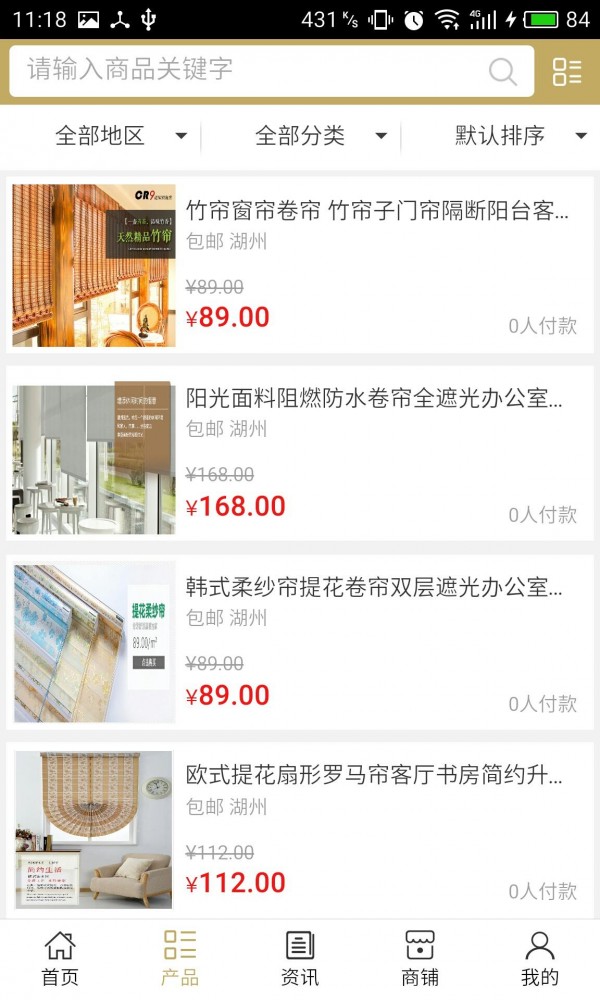Switch to the 我的 profile tab

(x=540, y=958)
